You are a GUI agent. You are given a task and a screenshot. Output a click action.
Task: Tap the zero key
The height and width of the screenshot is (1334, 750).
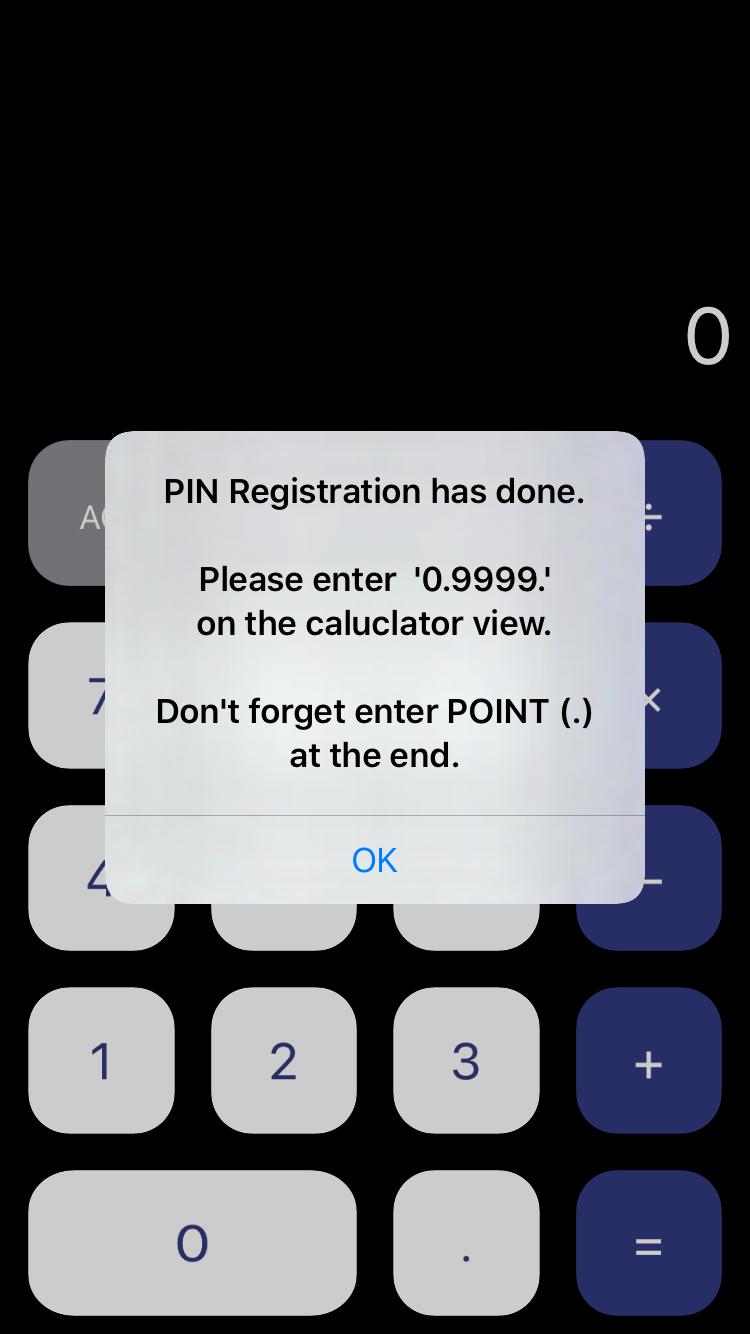point(192,1242)
